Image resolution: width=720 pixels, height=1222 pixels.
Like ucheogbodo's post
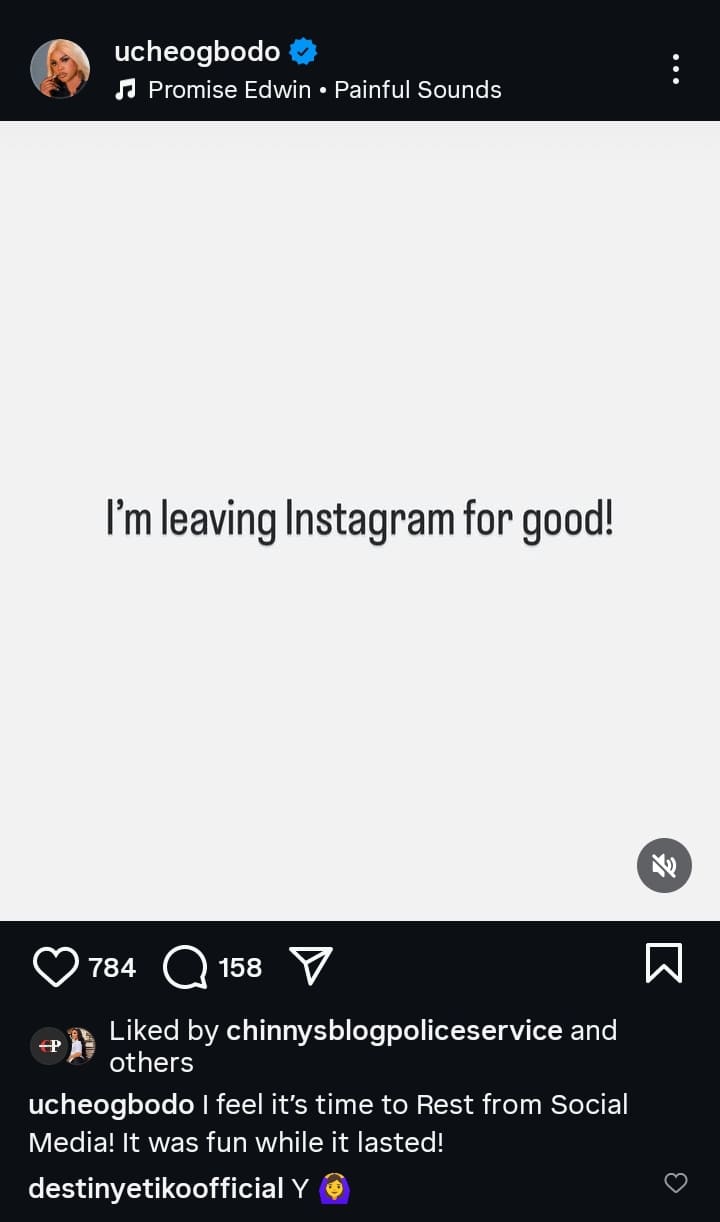point(56,967)
